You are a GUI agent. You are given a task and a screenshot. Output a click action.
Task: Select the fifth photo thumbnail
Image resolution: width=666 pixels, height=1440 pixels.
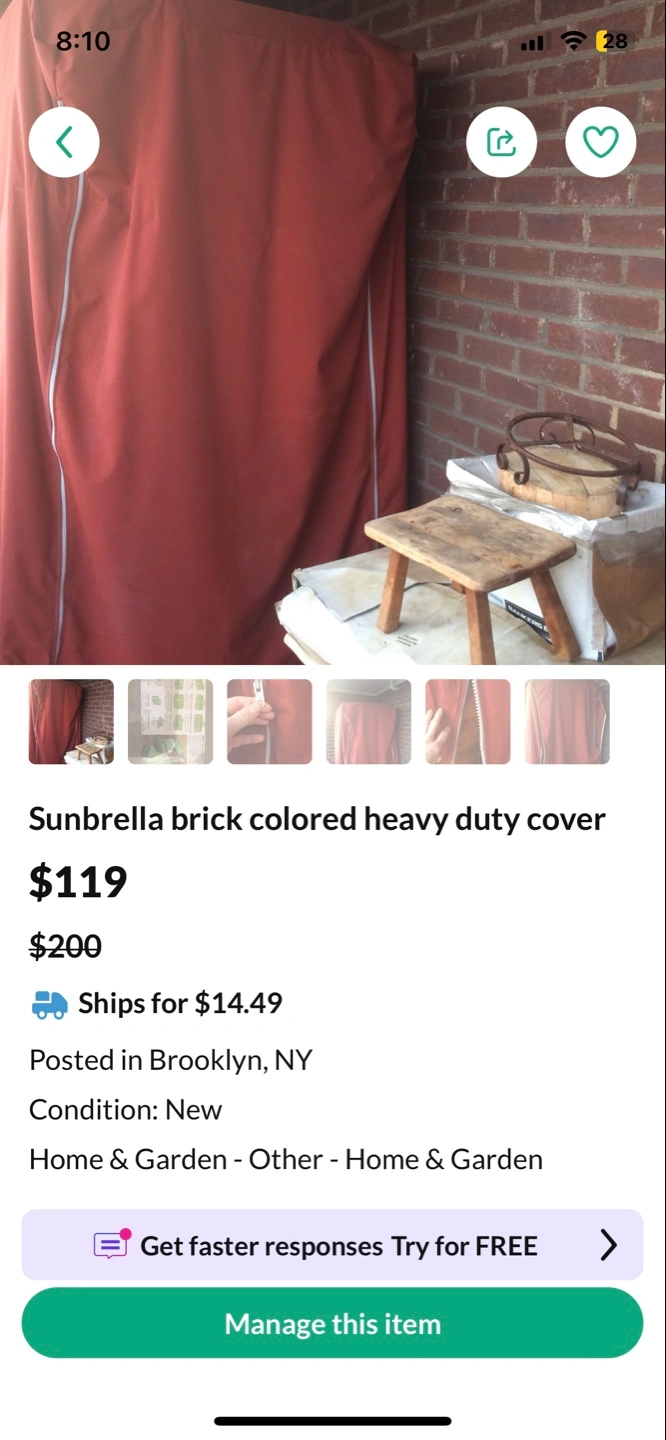468,722
